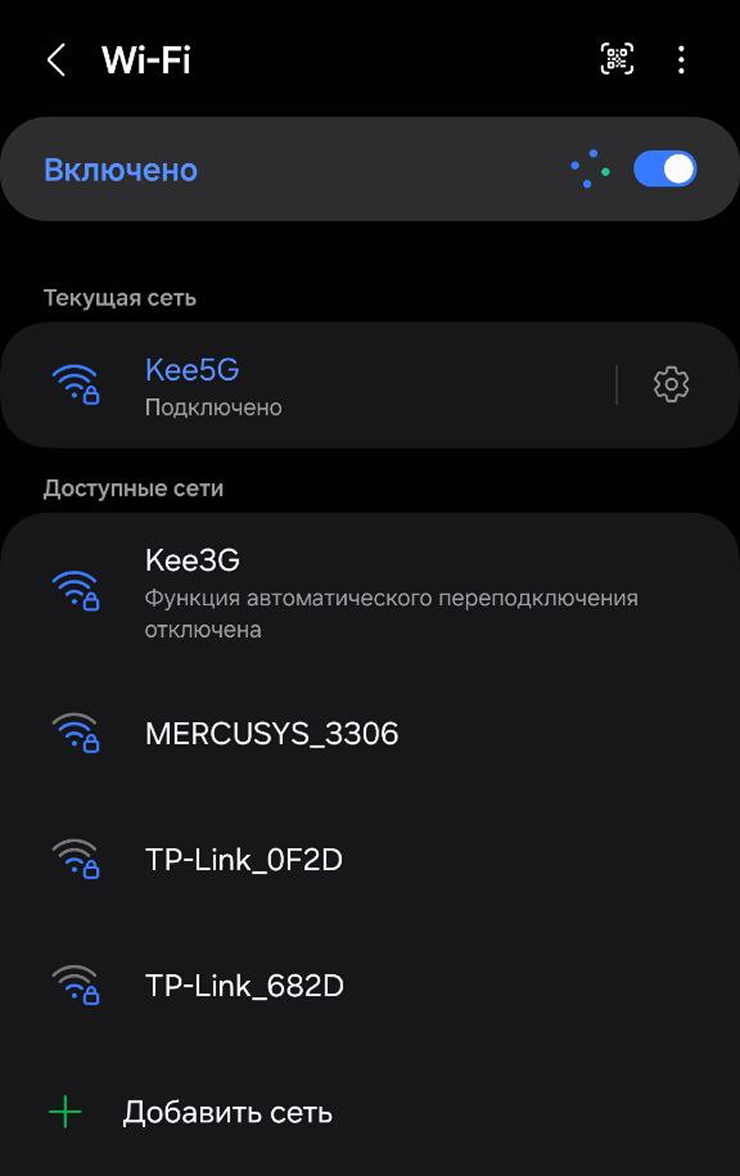
Task: Click the lock icon on TP-Link_0F2D network
Action: click(79, 860)
